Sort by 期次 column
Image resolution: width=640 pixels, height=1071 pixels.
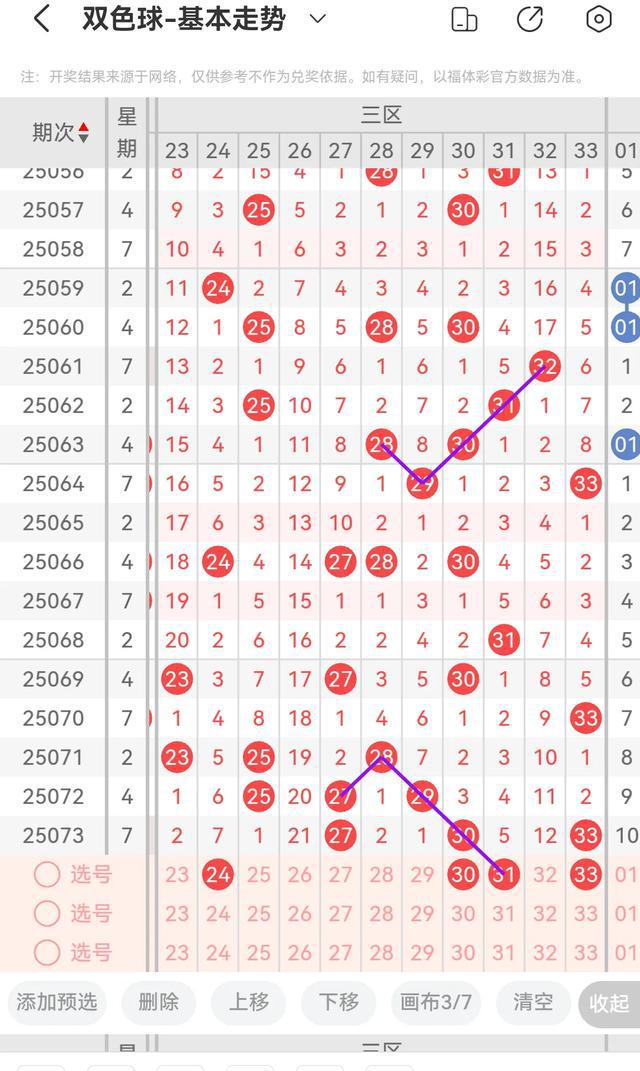click(x=61, y=132)
